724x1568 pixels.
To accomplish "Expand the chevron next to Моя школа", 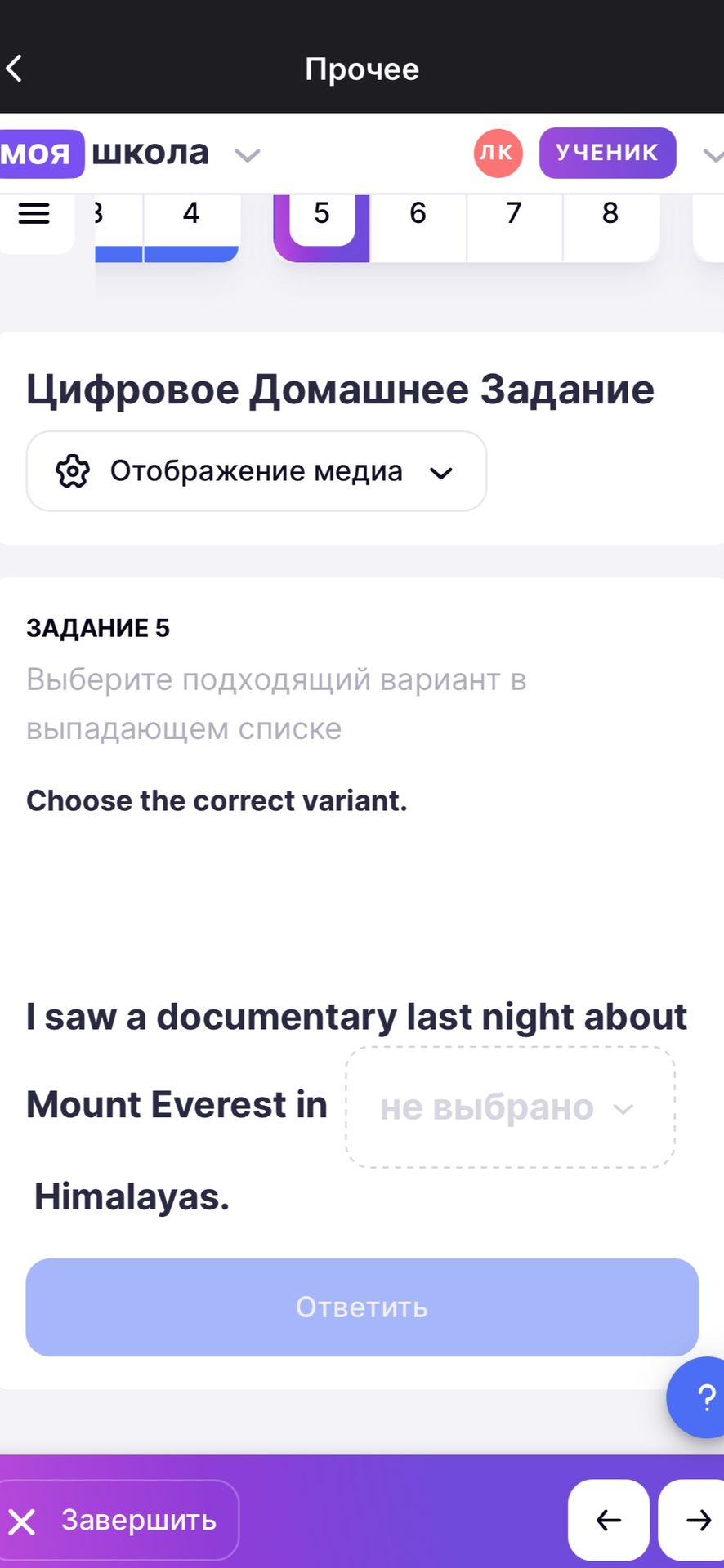I will pyautogui.click(x=248, y=155).
